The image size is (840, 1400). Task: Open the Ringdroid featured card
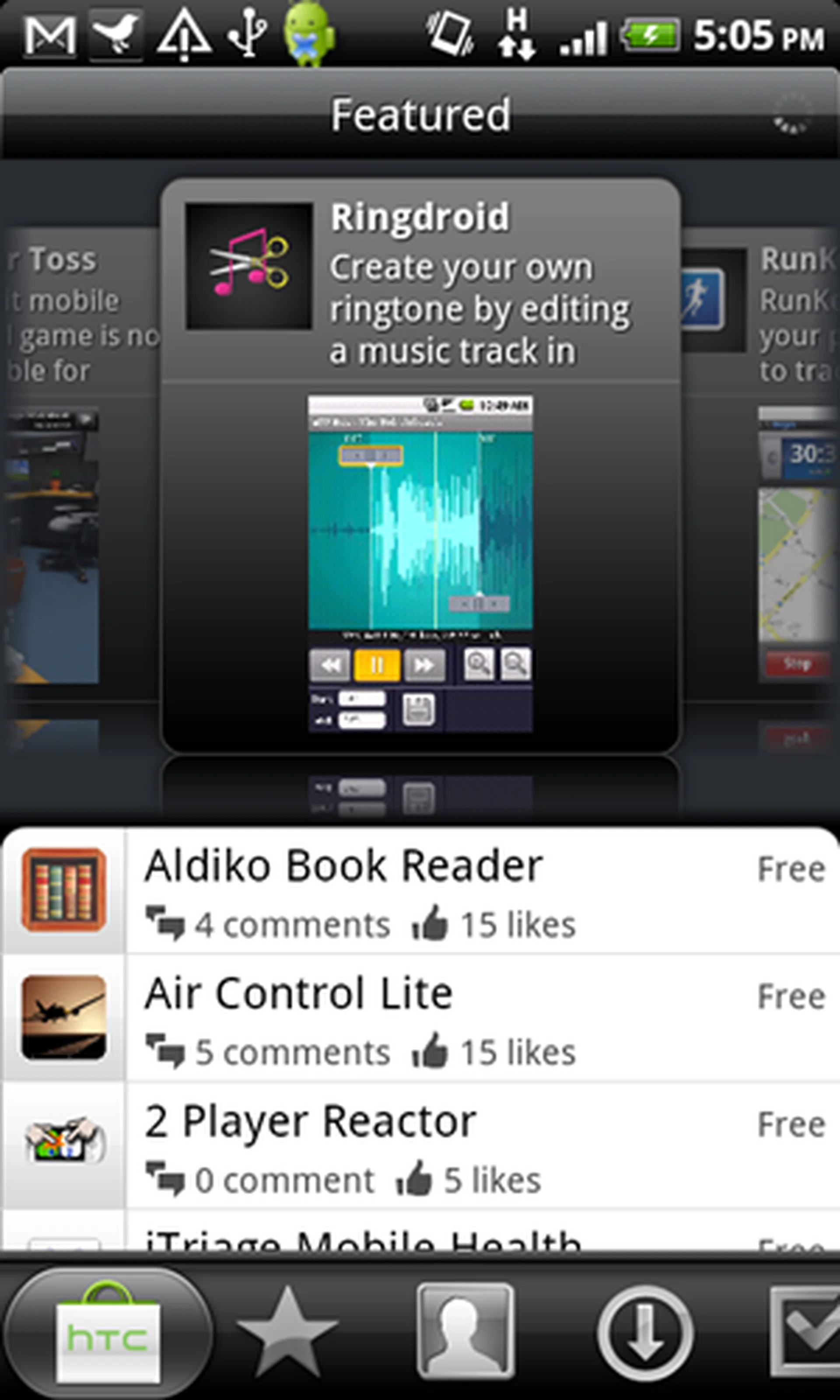click(x=420, y=464)
